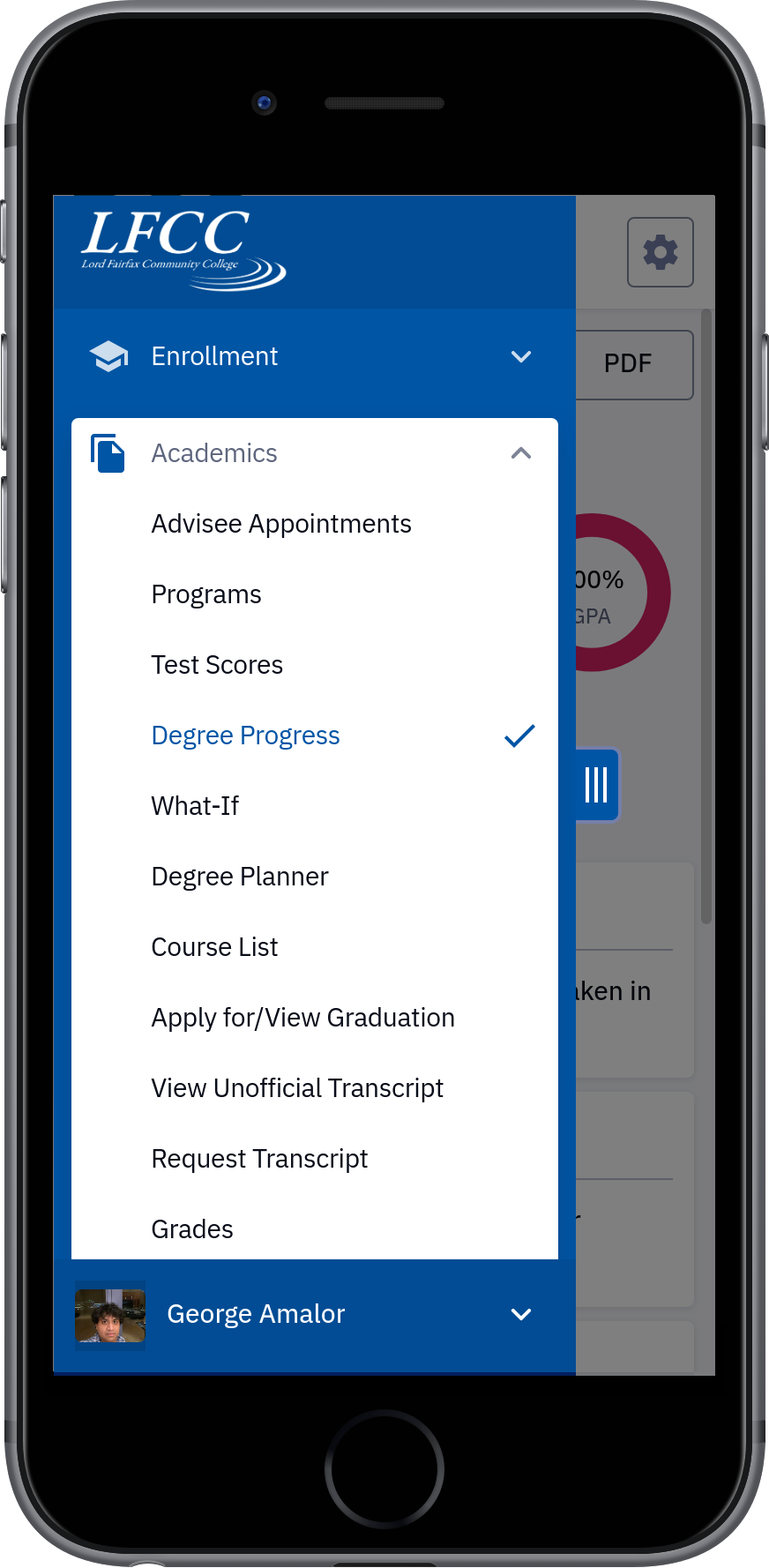
Task: Expand the Enrollment section
Action: (x=315, y=356)
